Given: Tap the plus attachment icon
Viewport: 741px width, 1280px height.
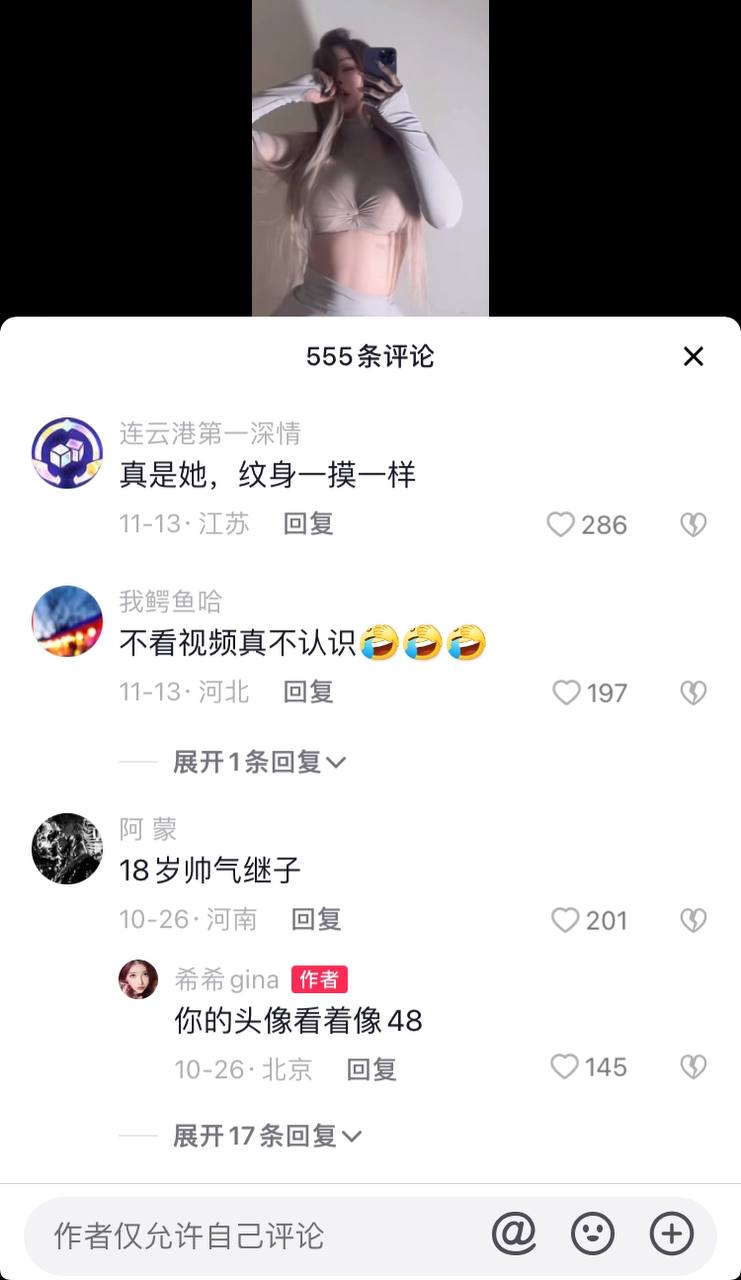Looking at the screenshot, I should coord(671,1234).
